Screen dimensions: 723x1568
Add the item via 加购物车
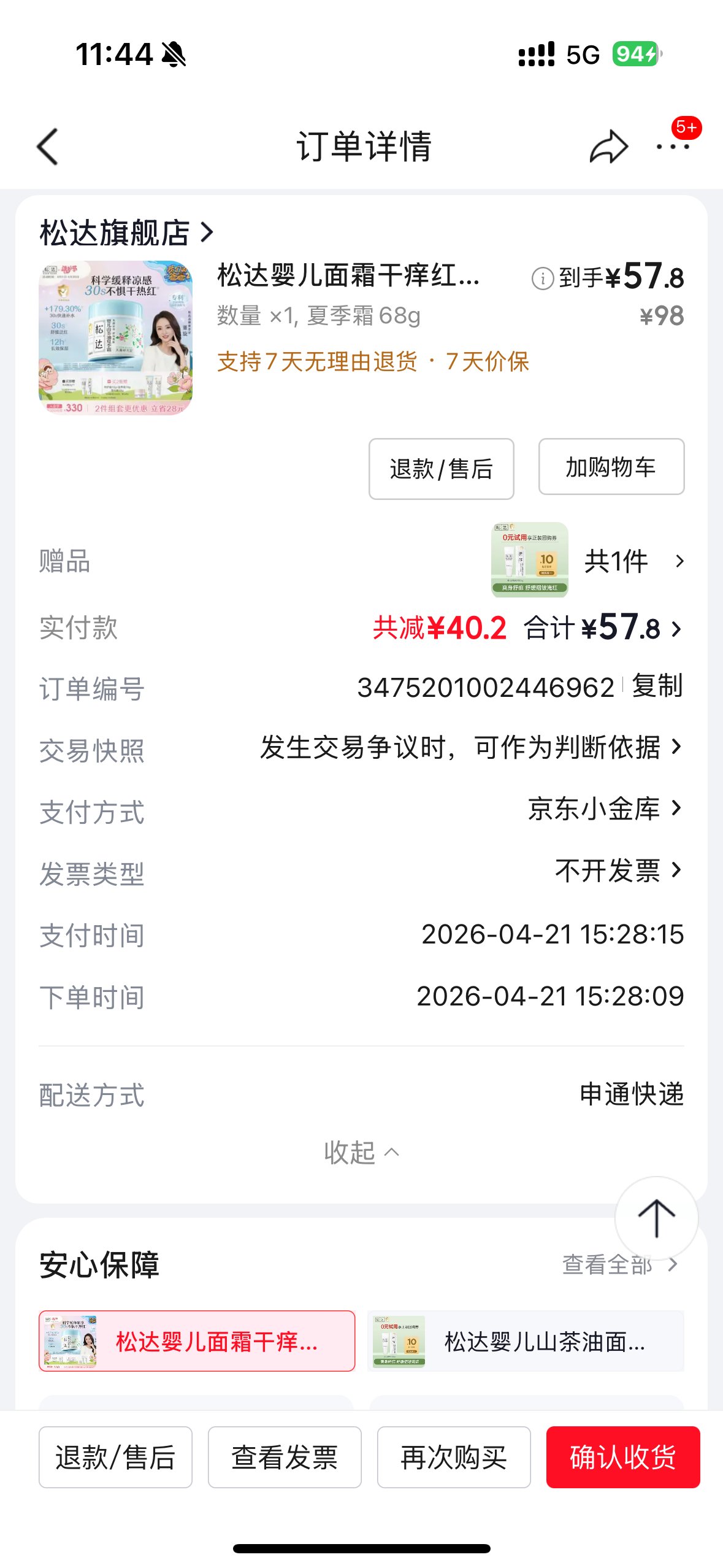[611, 467]
